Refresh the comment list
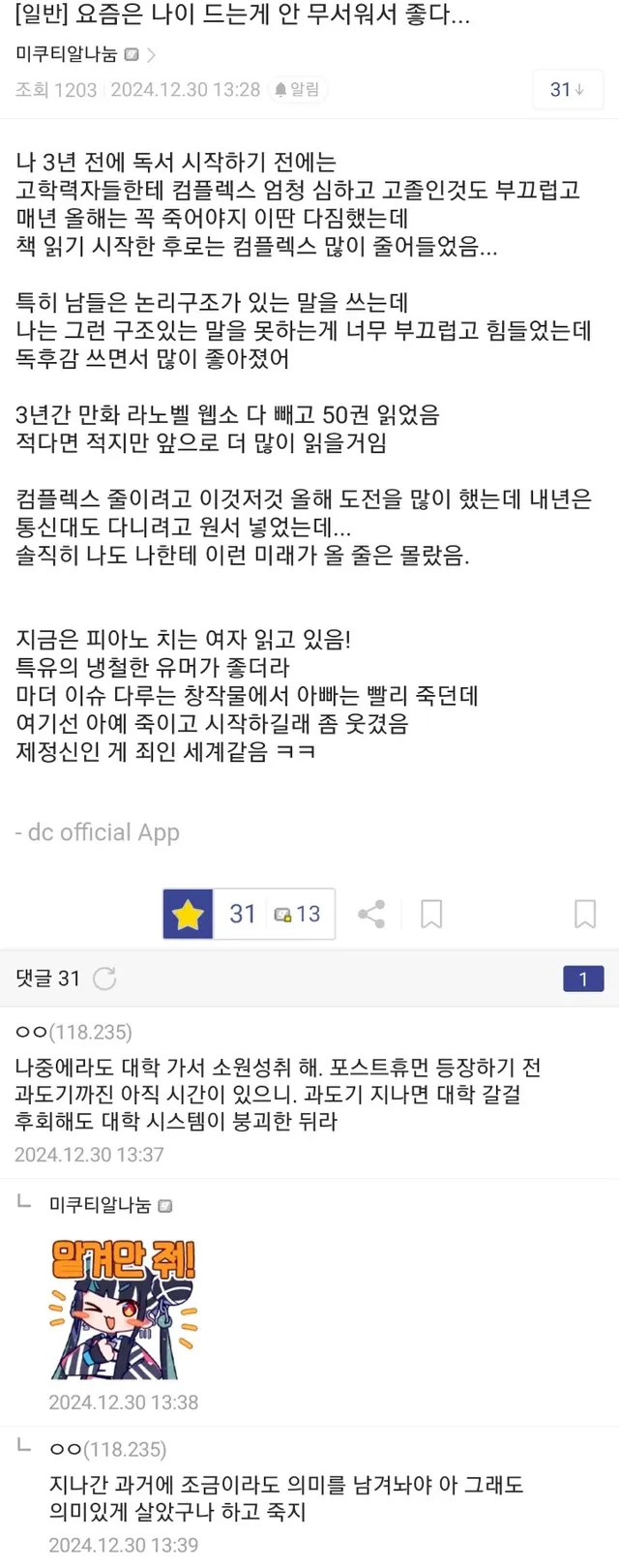The image size is (619, 1568). [x=104, y=979]
